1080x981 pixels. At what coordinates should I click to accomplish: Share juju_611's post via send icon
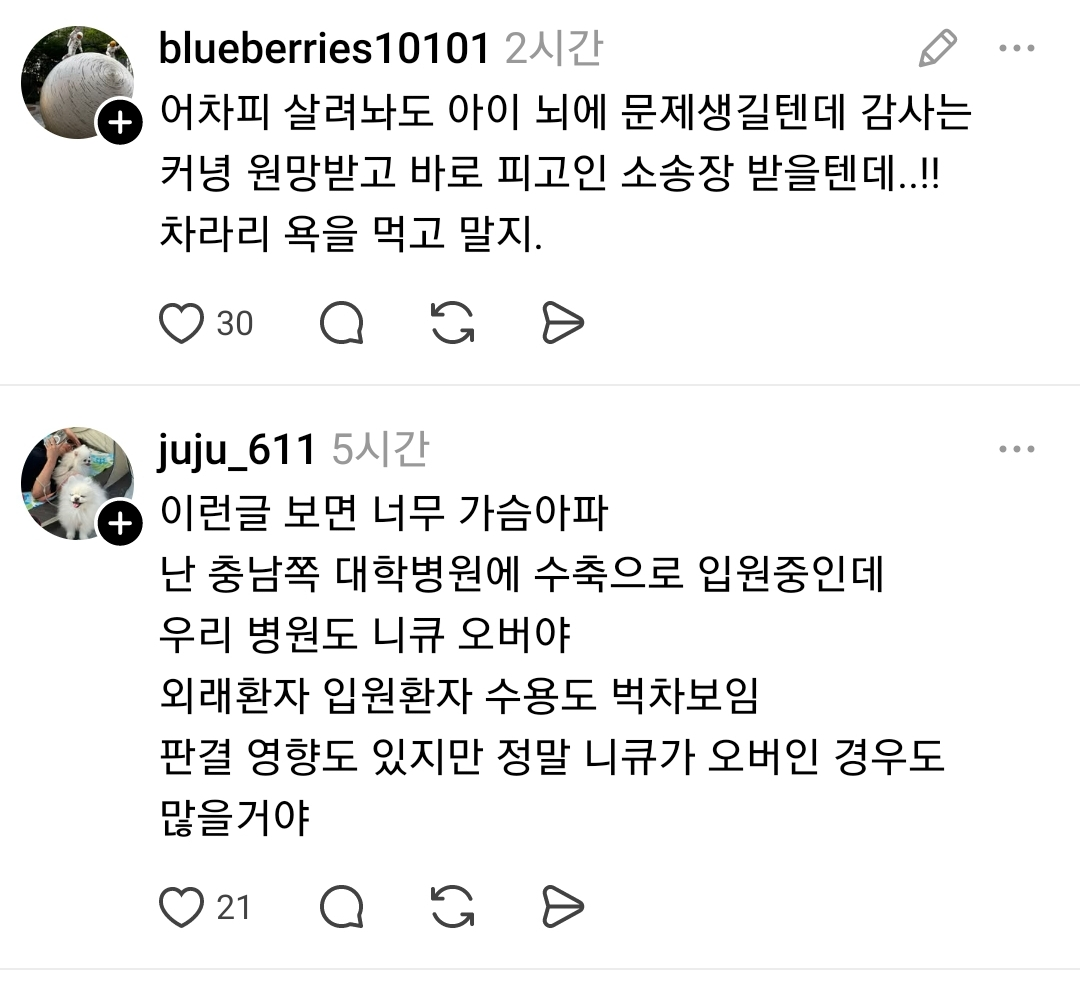pyautogui.click(x=562, y=907)
